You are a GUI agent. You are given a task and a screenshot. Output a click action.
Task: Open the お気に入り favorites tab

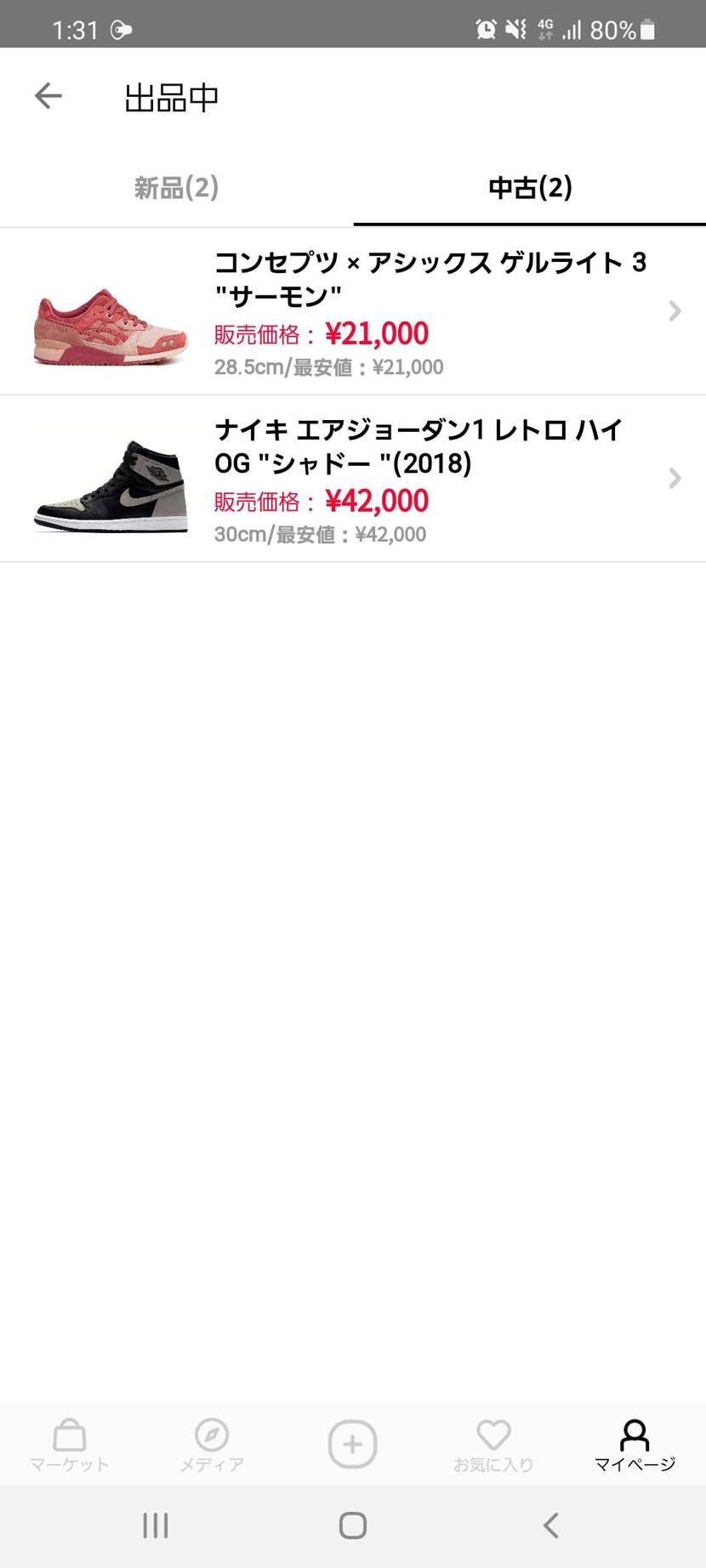[x=493, y=1445]
